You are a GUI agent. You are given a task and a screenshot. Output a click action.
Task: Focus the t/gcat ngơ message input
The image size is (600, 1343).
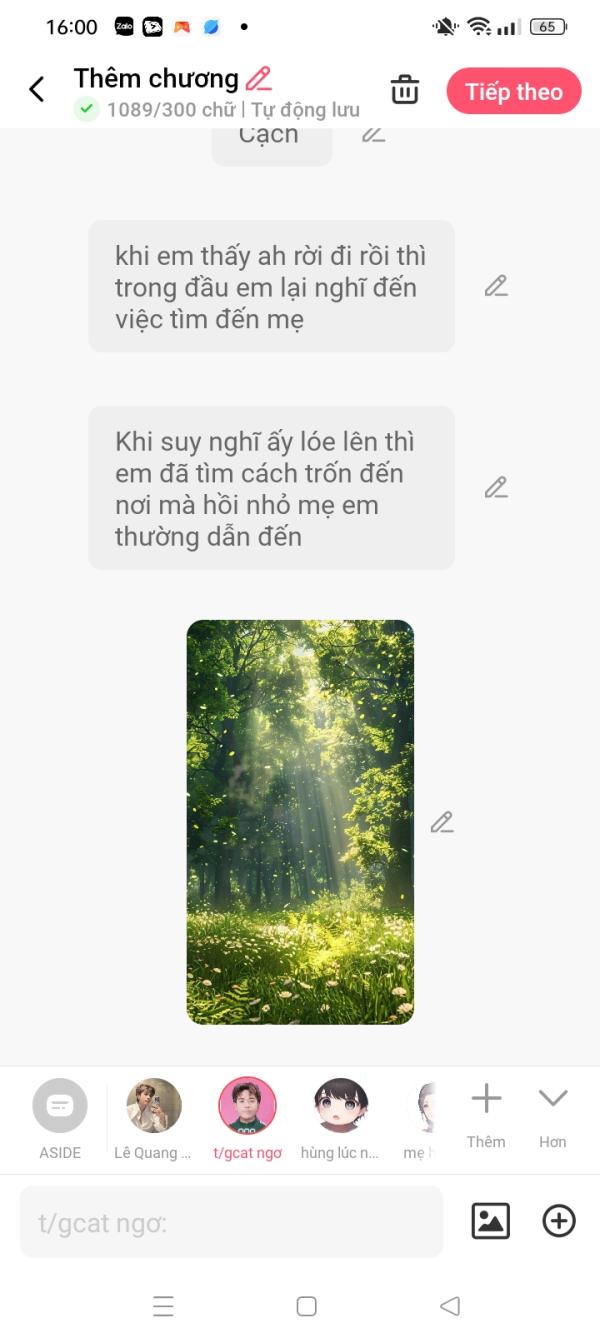point(230,1222)
